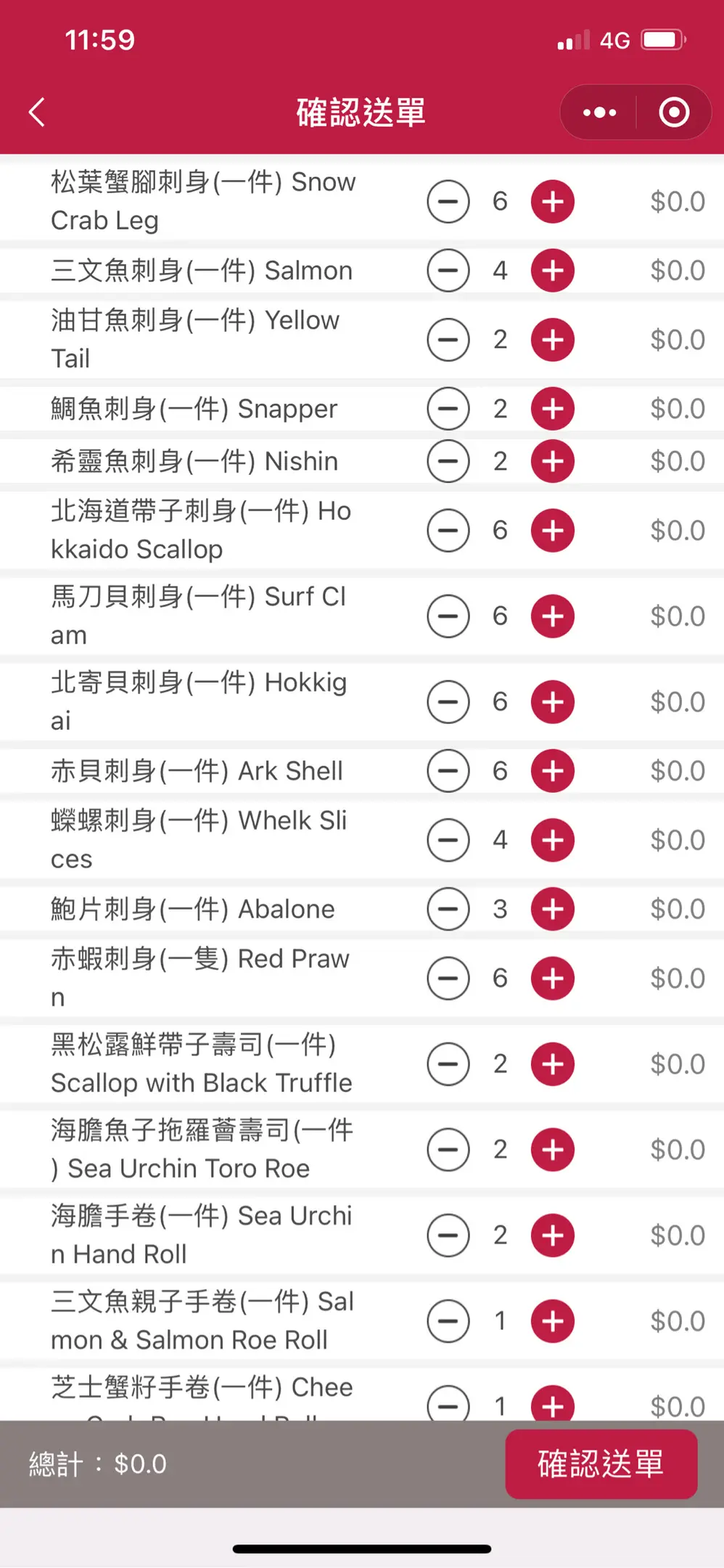This screenshot has width=724, height=1568.
Task: Go back from the 確認送單 page
Action: click(x=38, y=113)
